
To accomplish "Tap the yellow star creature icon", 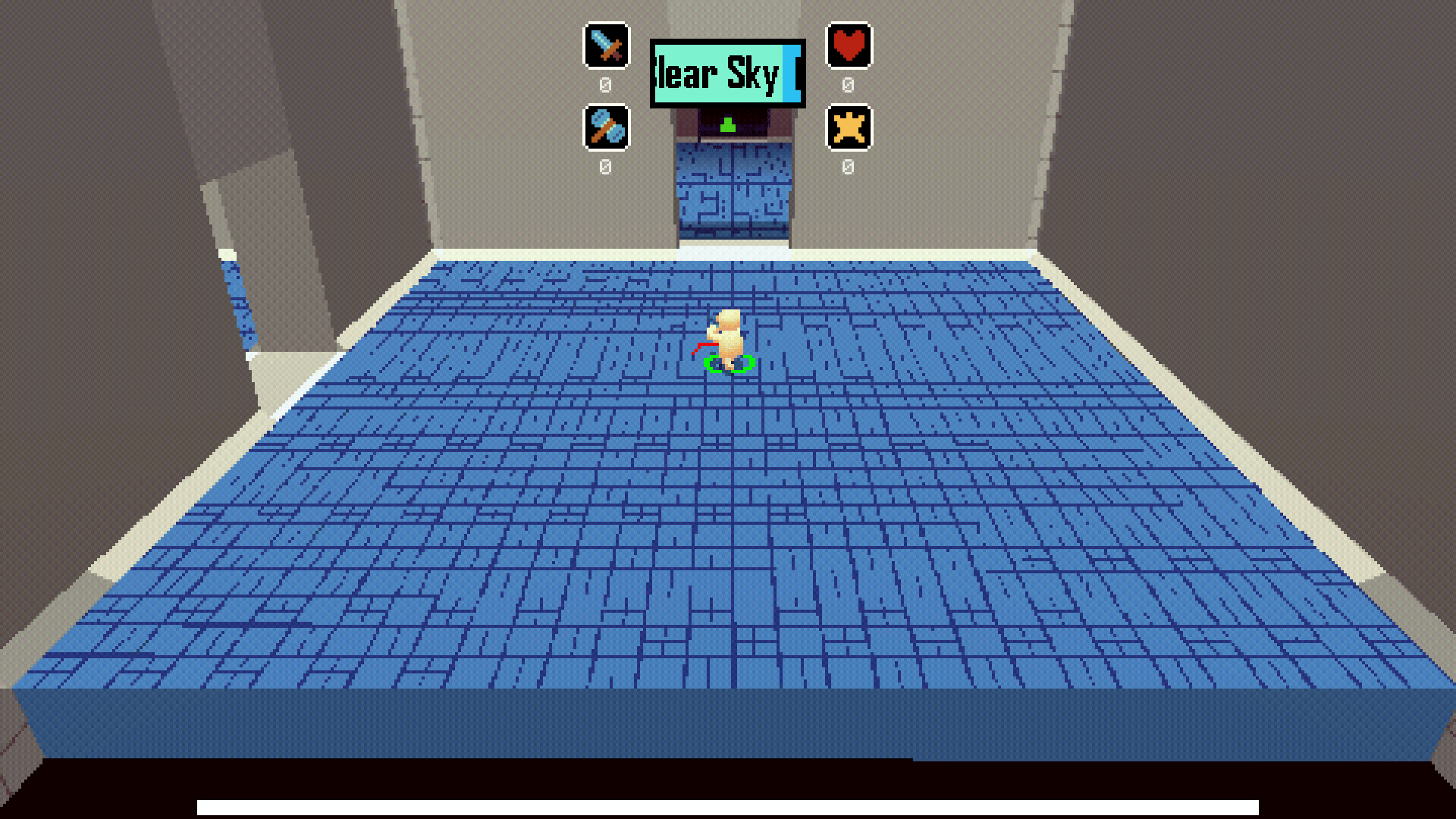I will 849,127.
